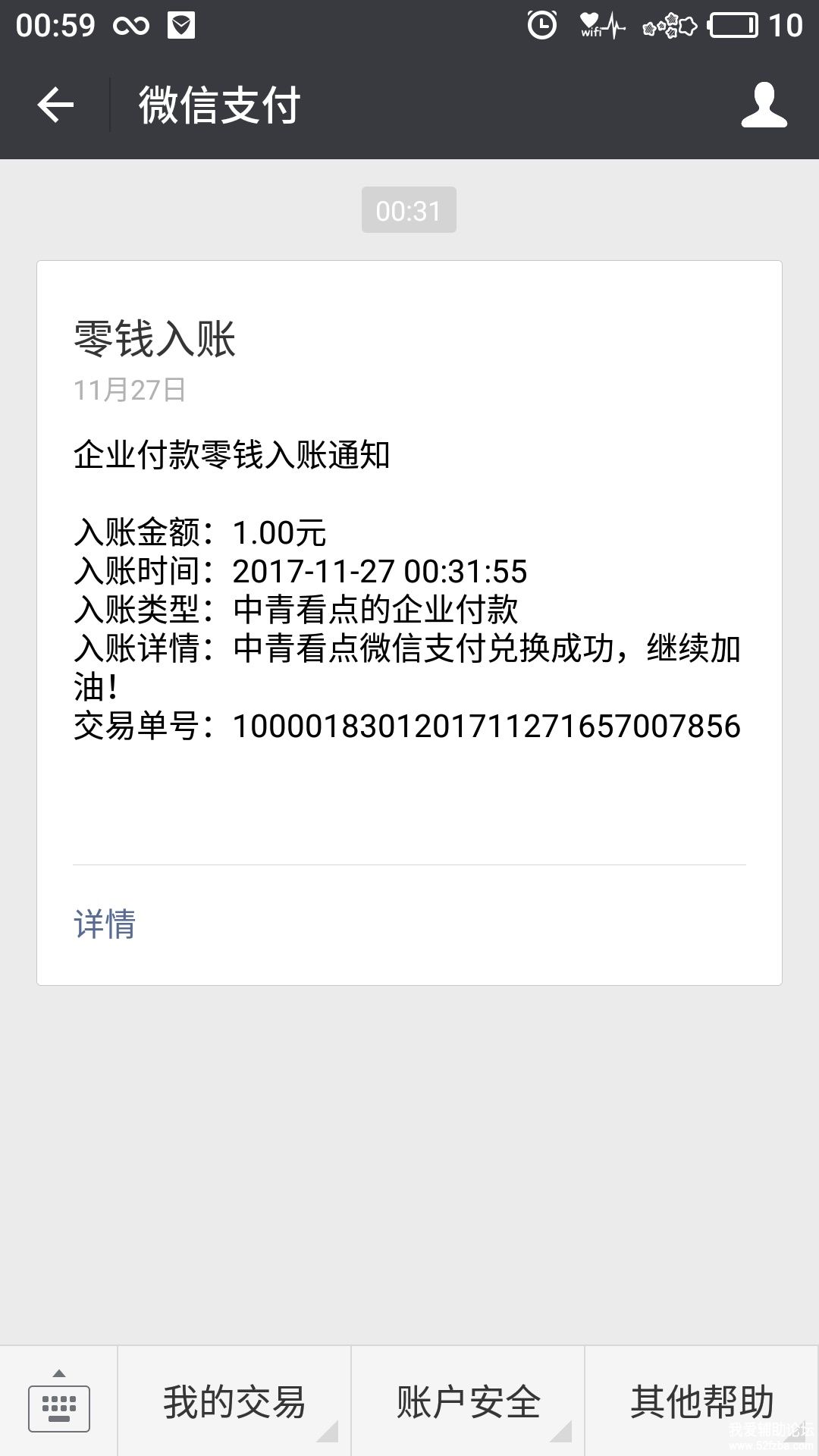Expand the 我的交易 menu
The image size is (819, 1456).
234,1401
